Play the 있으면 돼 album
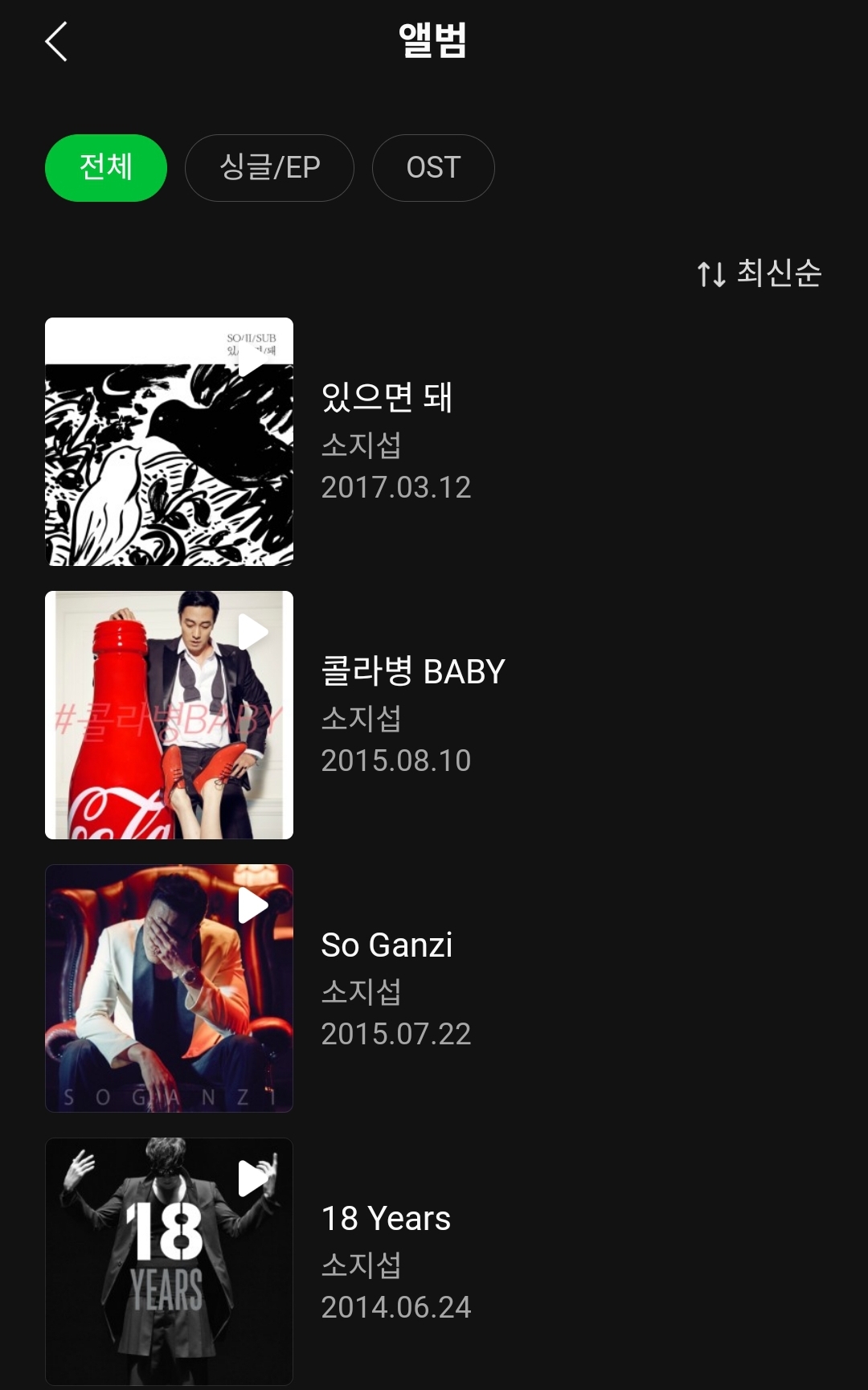 [x=252, y=360]
